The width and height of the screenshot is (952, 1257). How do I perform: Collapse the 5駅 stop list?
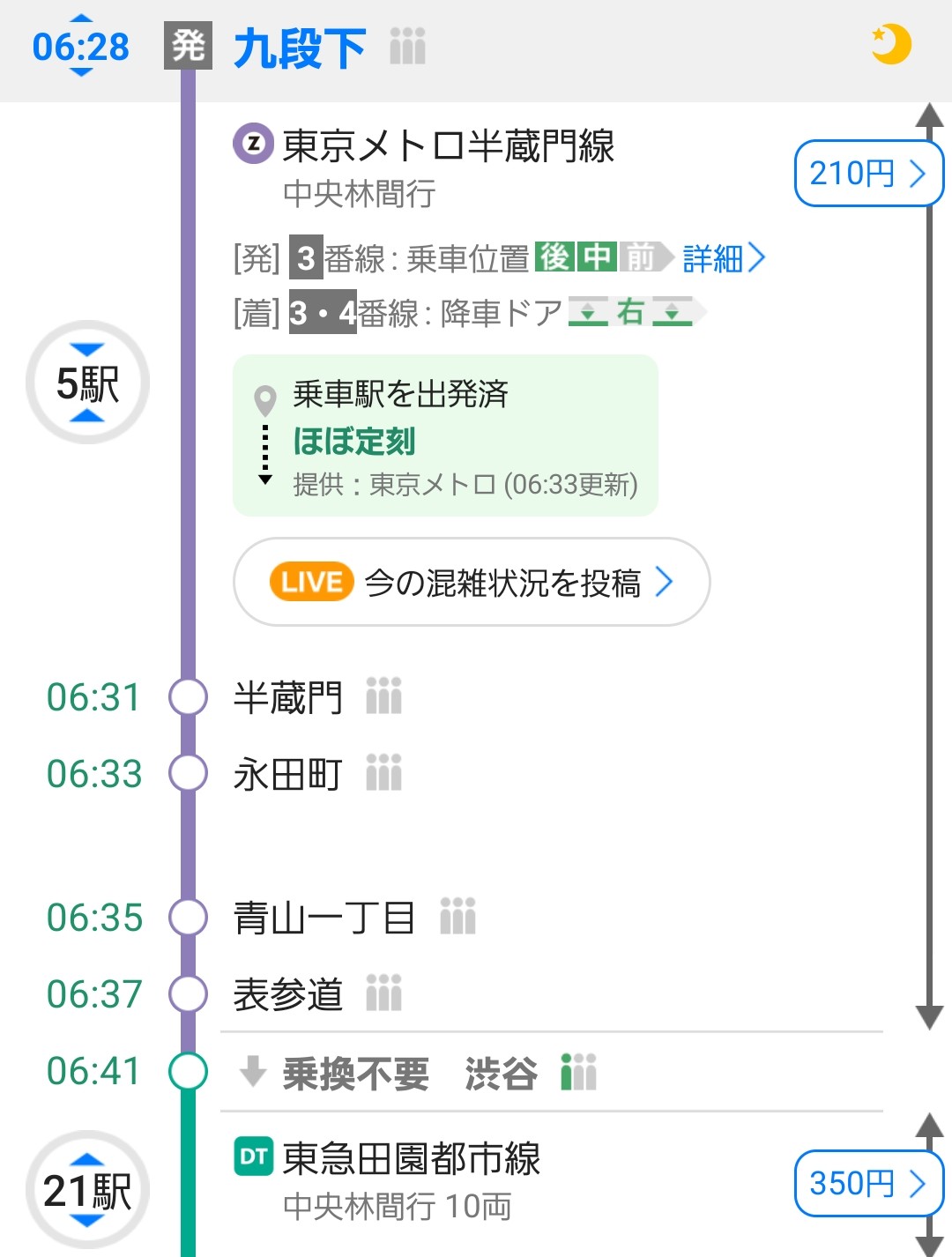87,383
